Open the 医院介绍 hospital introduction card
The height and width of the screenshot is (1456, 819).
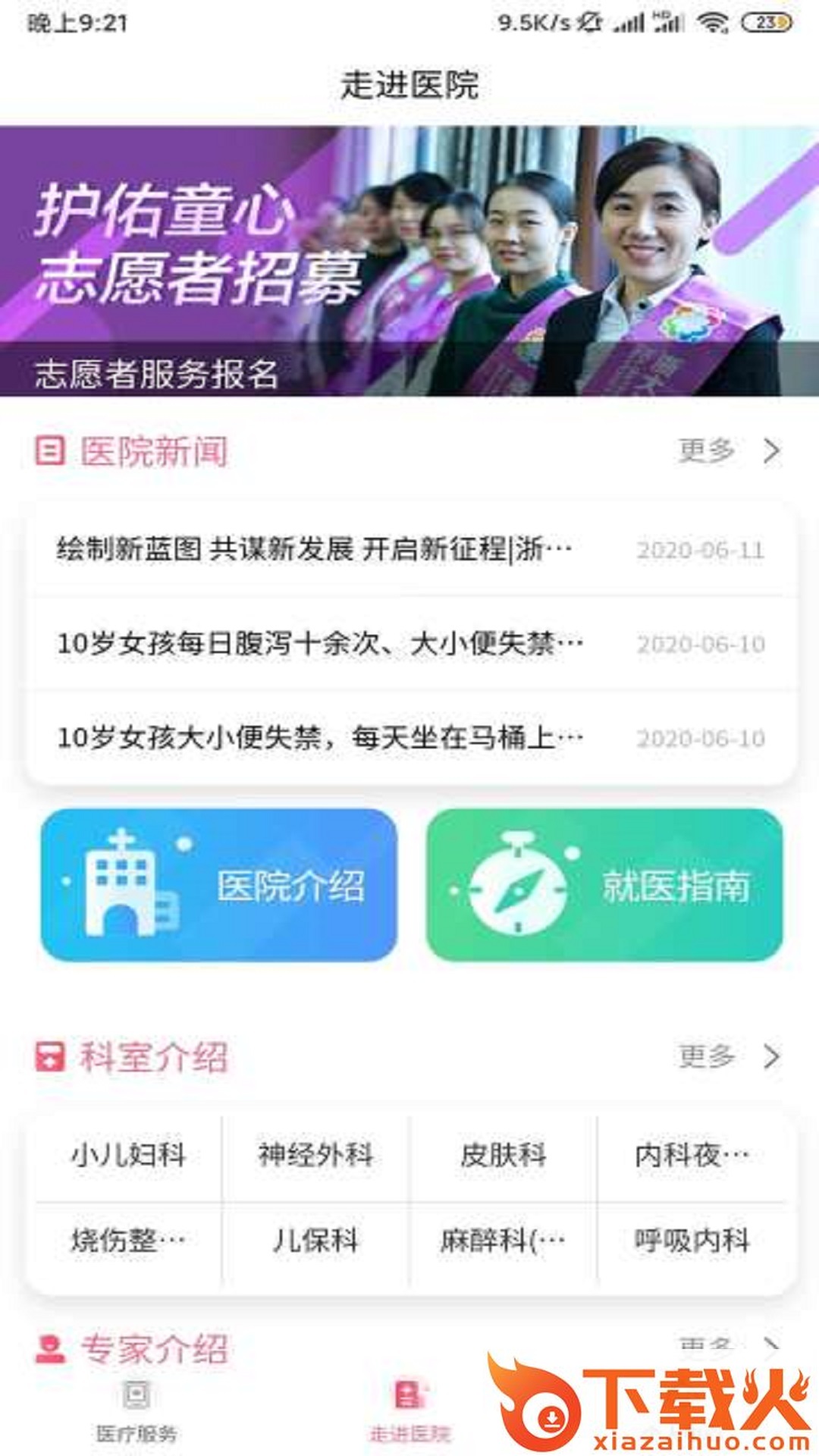219,885
